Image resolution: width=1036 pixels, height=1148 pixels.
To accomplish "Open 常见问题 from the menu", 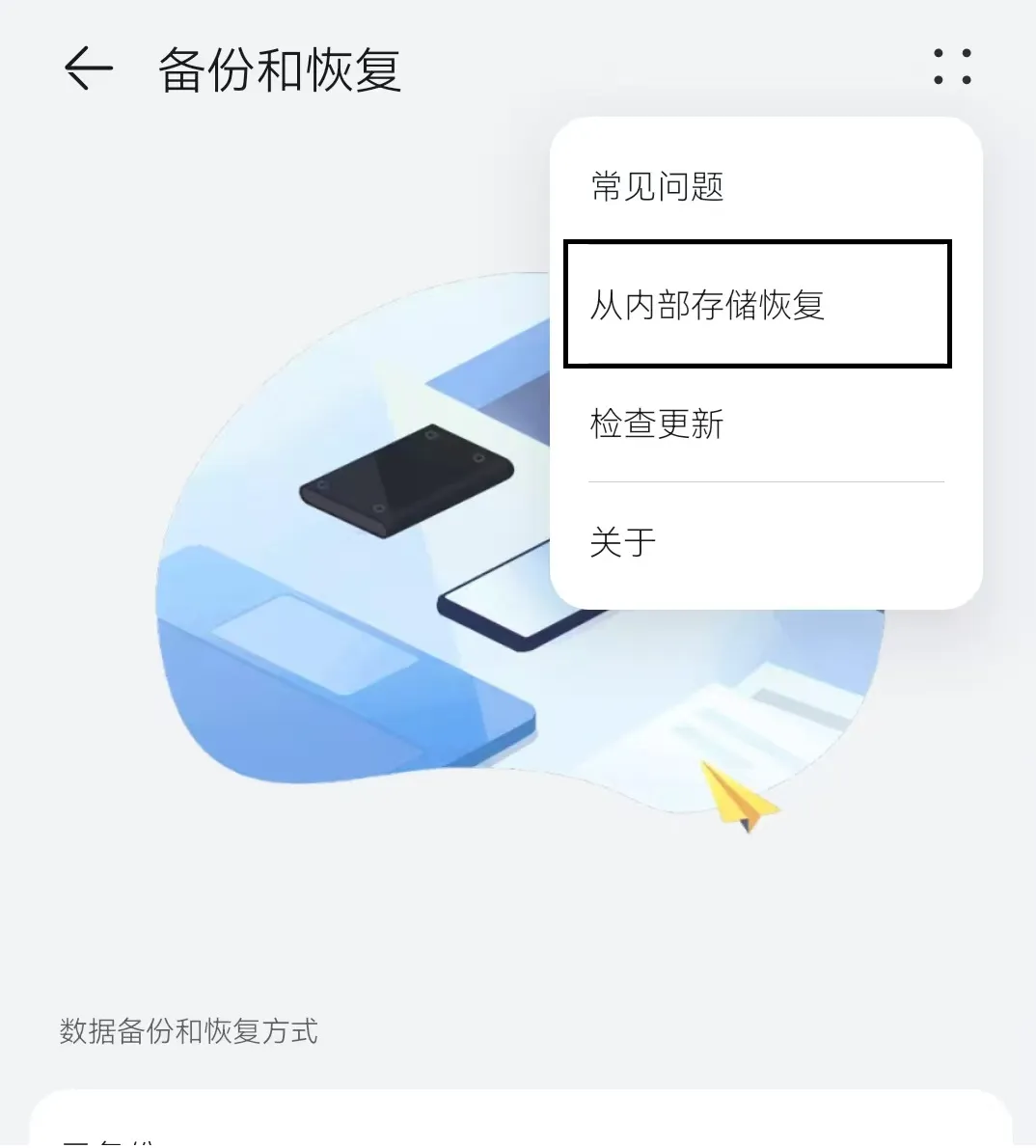I will point(658,186).
